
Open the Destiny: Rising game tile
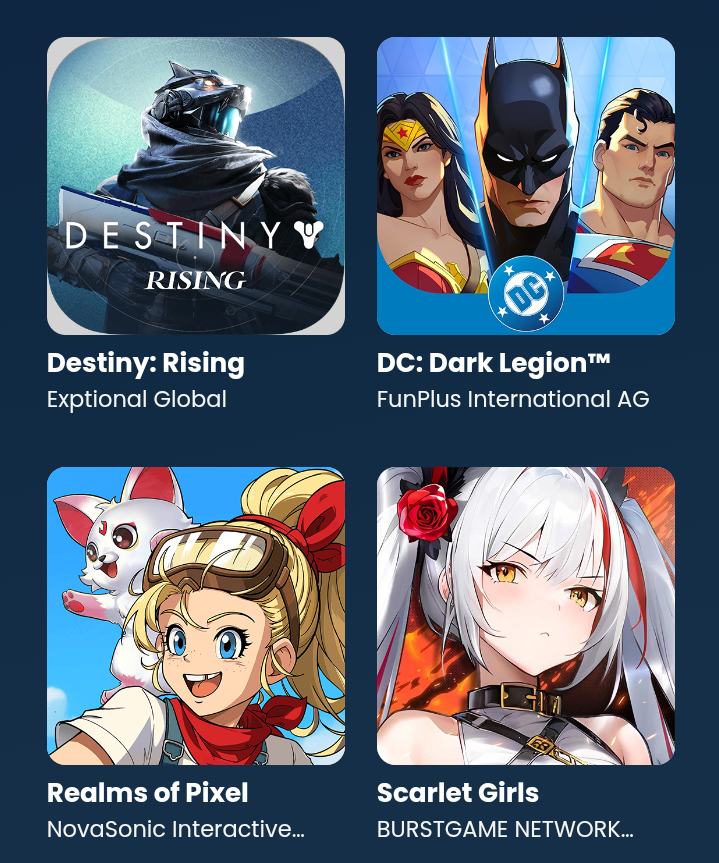(196, 186)
